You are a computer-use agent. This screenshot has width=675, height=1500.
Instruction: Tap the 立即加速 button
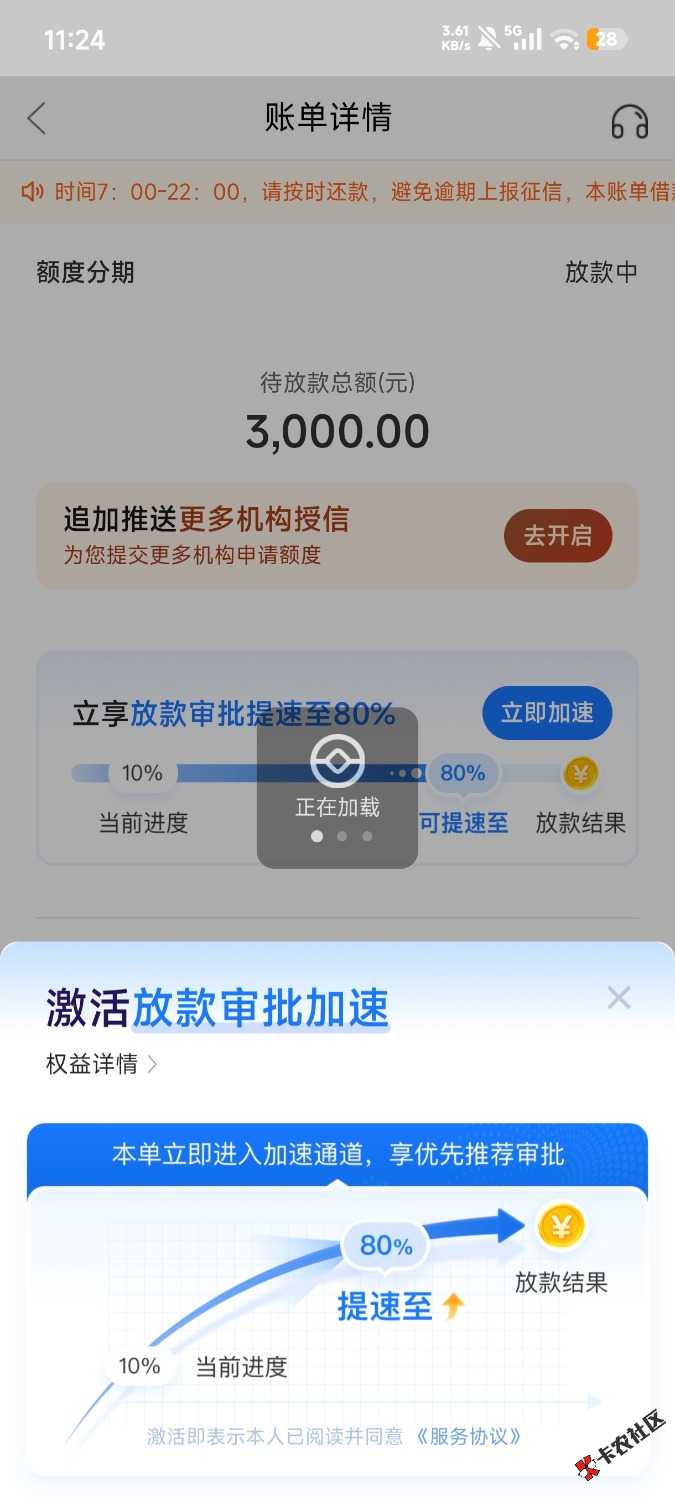547,713
